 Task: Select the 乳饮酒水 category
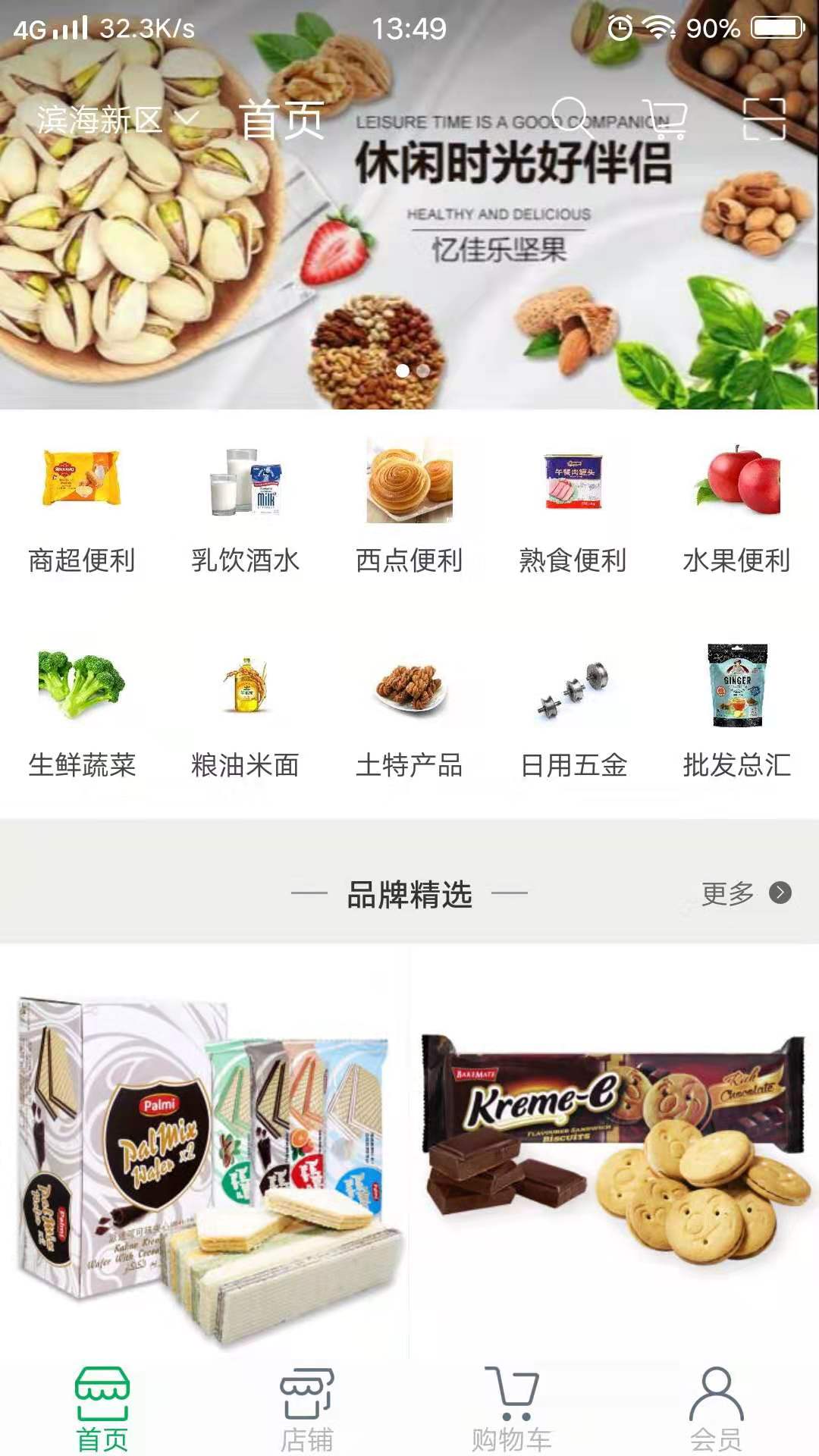coord(244,508)
